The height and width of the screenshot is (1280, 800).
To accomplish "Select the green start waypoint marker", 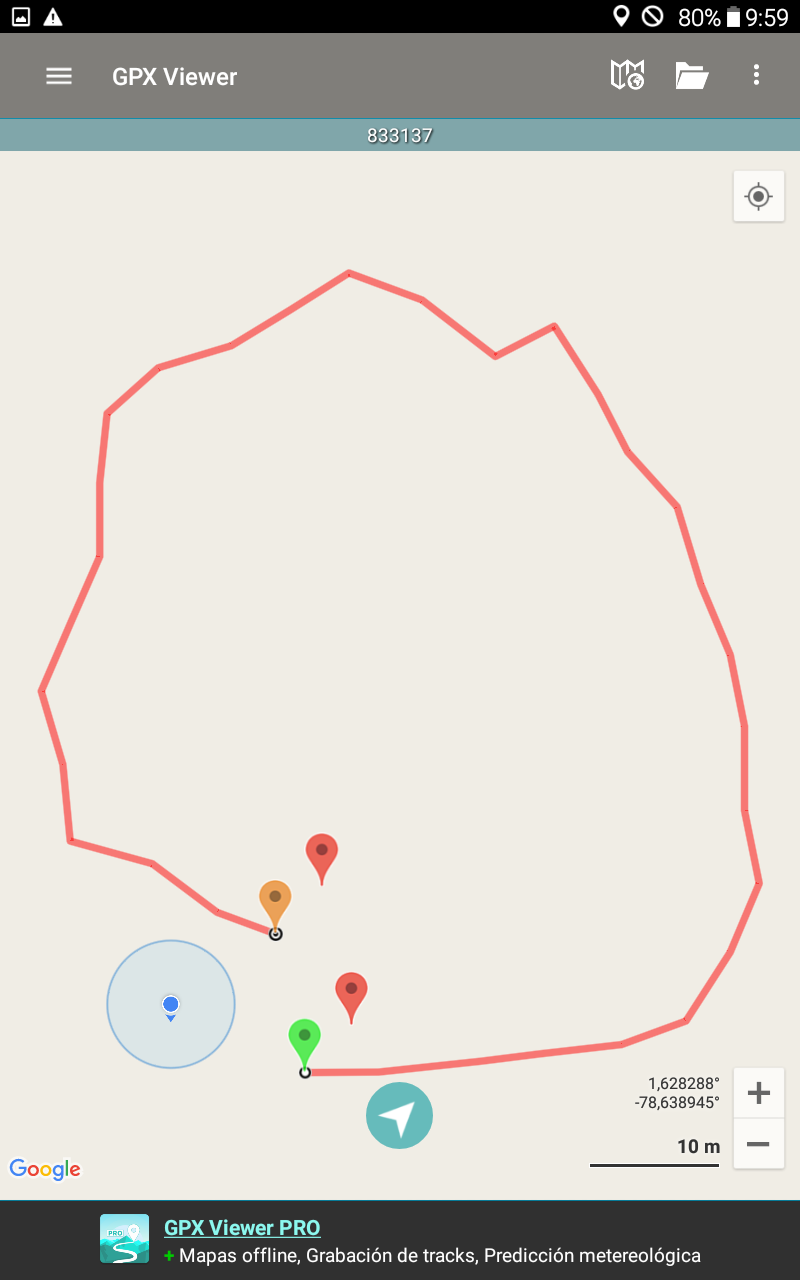I will click(304, 1040).
